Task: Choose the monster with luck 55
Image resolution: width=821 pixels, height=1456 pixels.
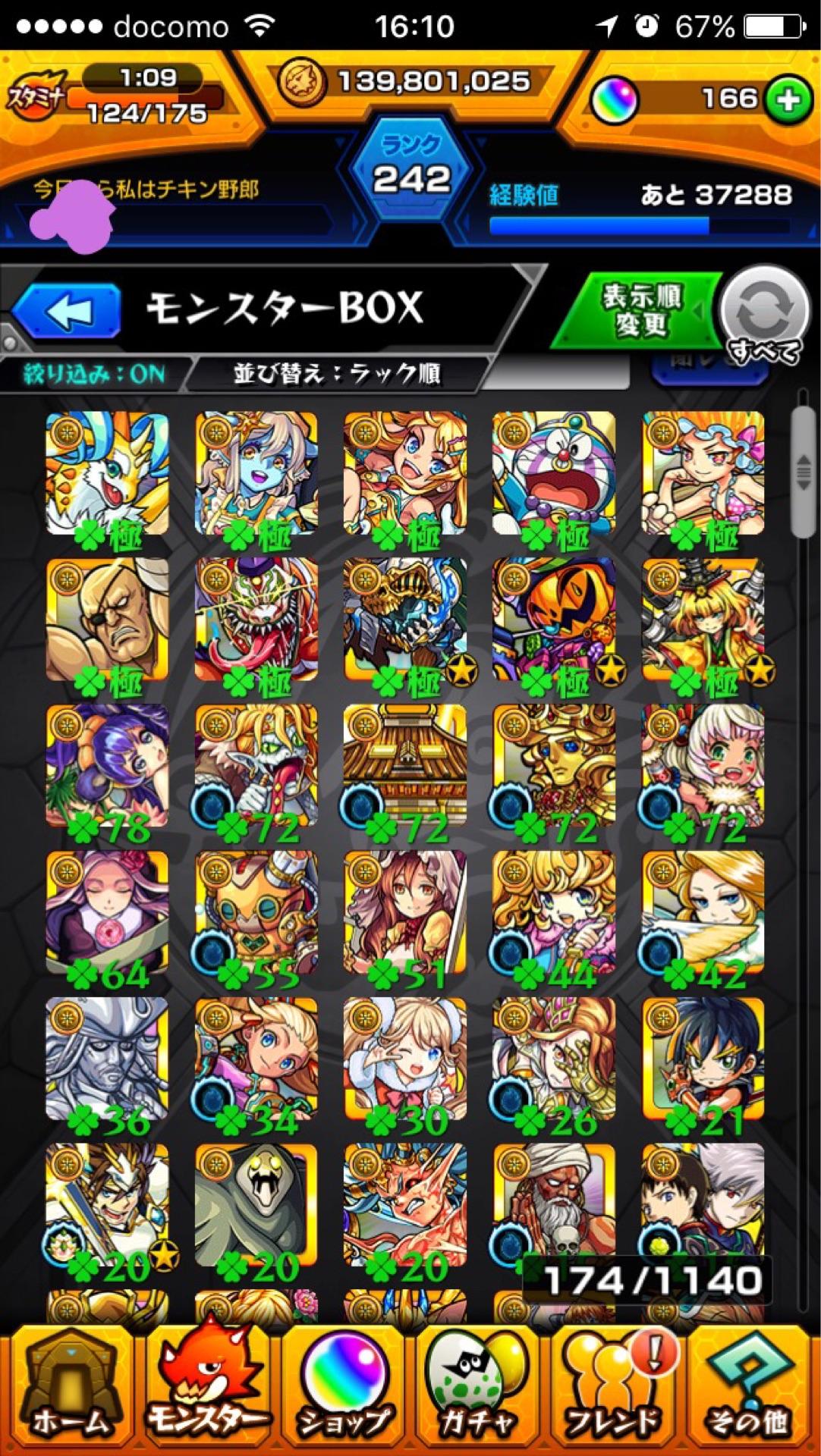Action: point(256,912)
